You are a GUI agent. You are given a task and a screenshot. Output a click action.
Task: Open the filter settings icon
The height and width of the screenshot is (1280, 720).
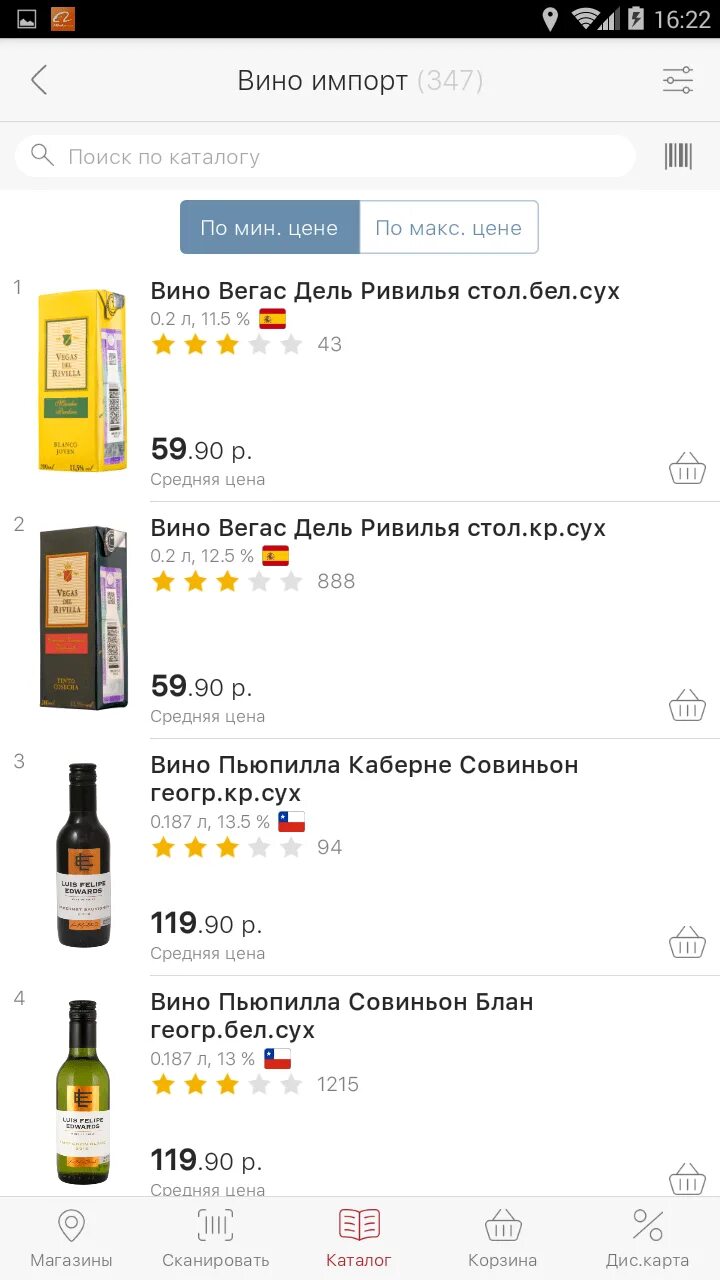pyautogui.click(x=677, y=79)
